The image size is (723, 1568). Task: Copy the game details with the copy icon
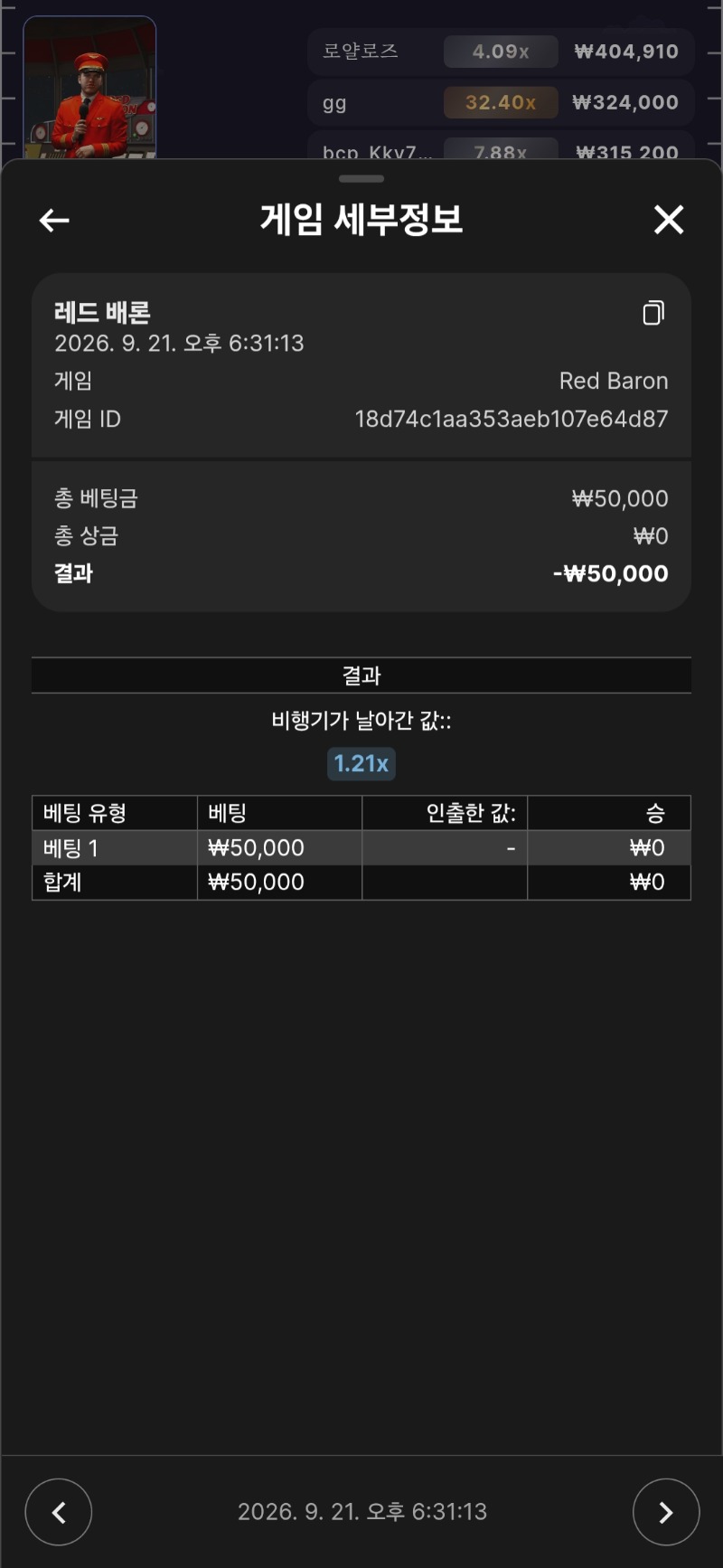(x=653, y=313)
